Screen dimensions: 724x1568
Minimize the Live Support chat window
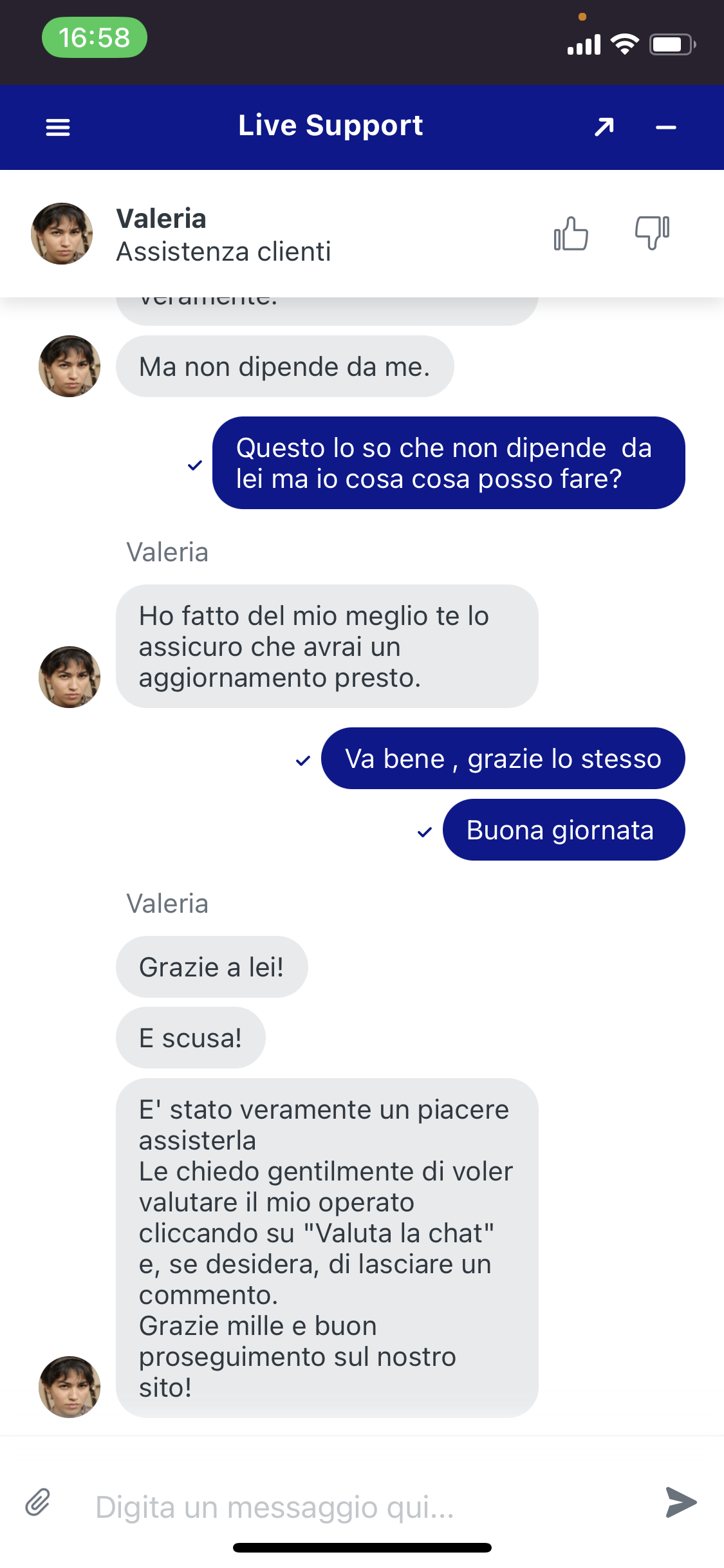pos(665,127)
